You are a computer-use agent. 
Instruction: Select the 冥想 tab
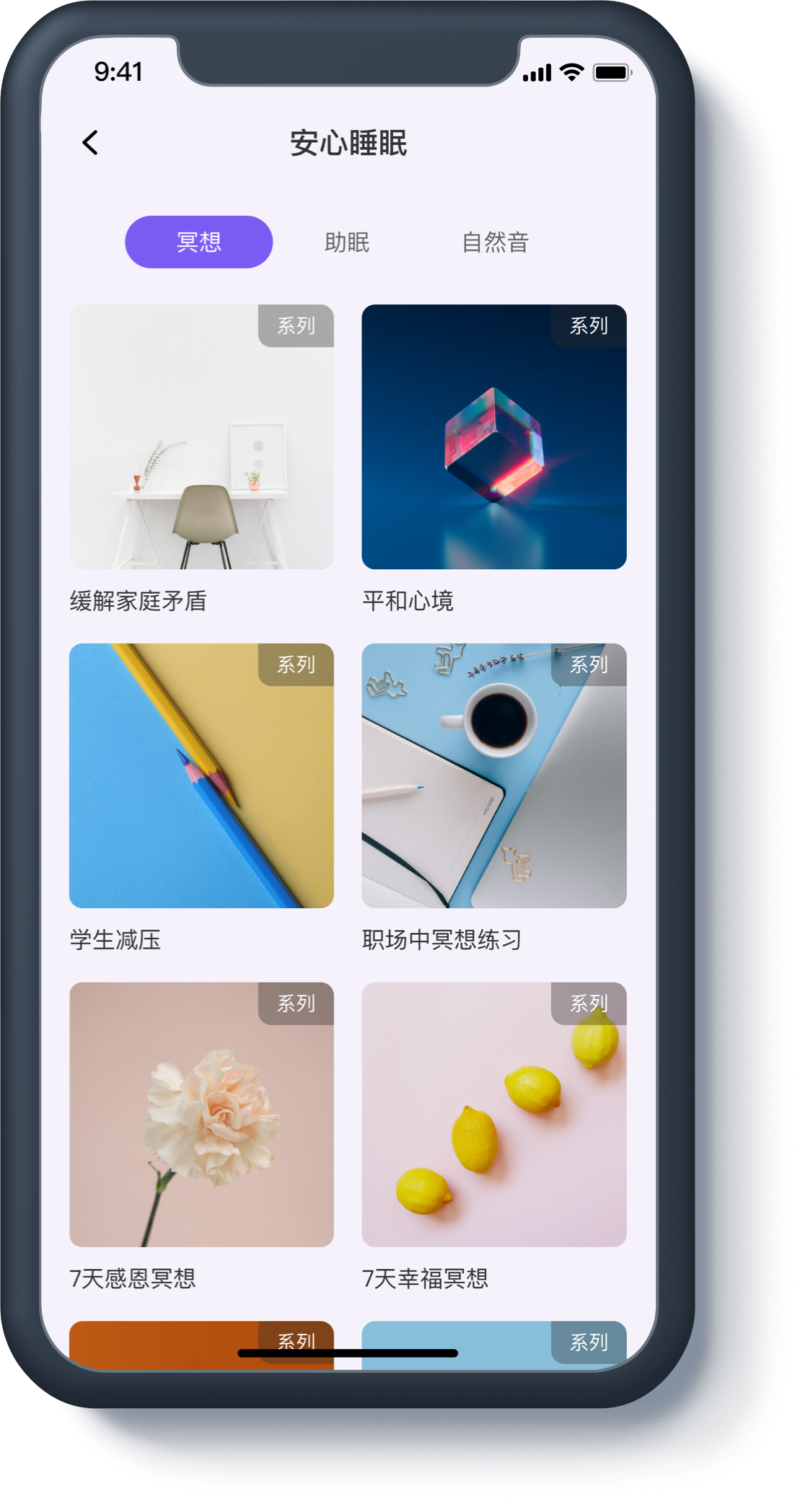(198, 242)
